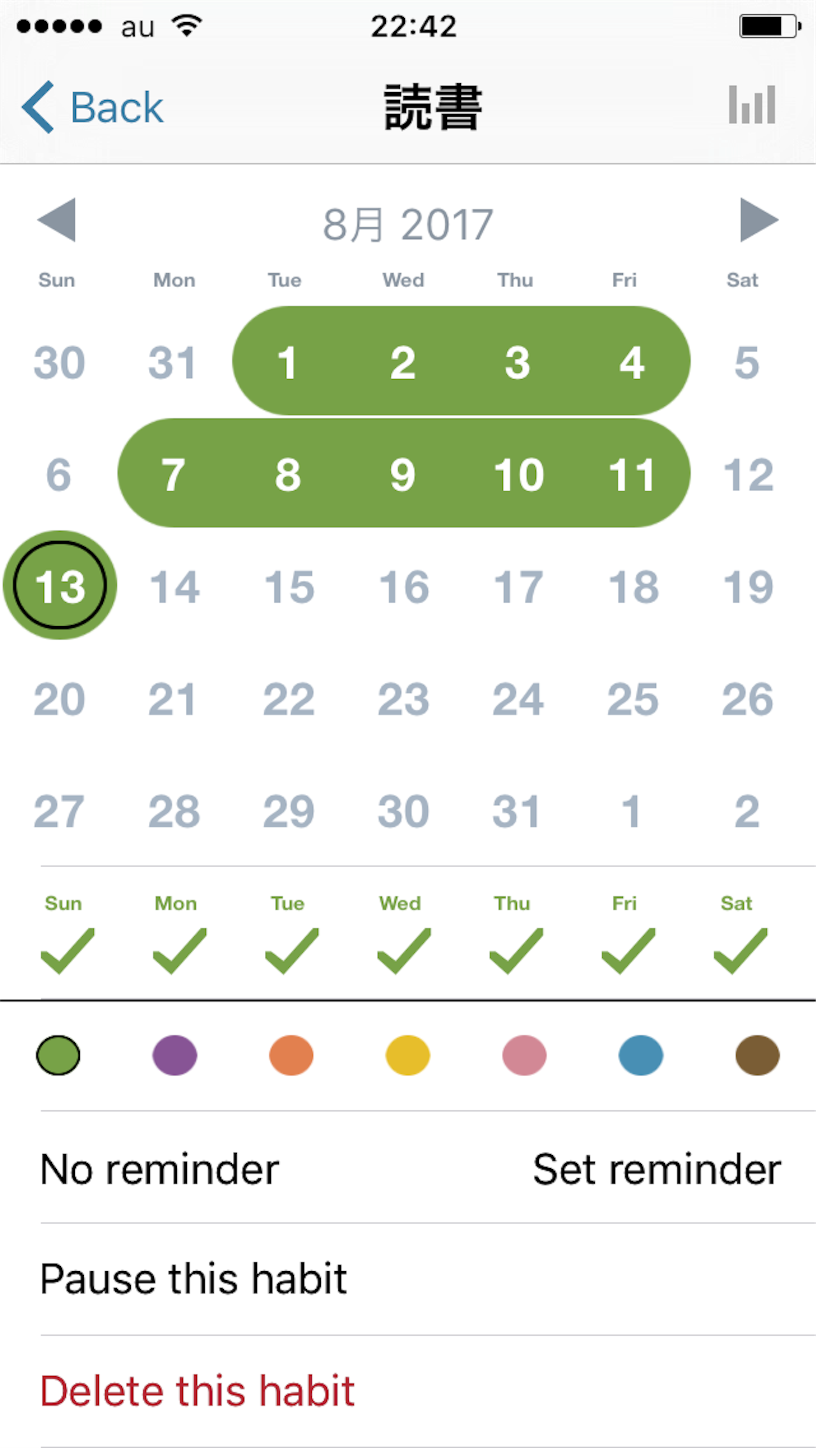Tap Set reminder
The height and width of the screenshot is (1448, 816).
(657, 1168)
